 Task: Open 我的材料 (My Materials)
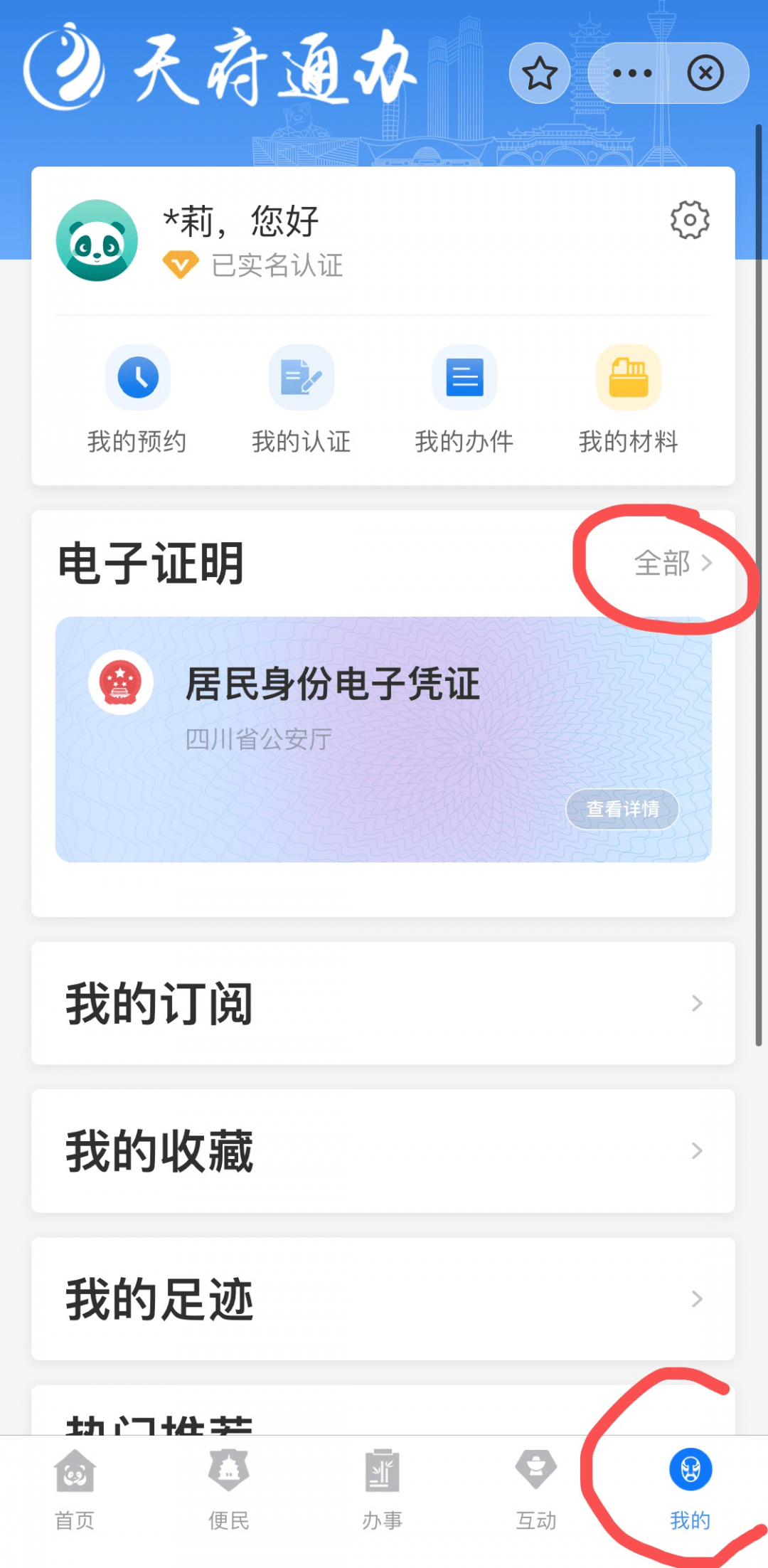click(x=626, y=398)
